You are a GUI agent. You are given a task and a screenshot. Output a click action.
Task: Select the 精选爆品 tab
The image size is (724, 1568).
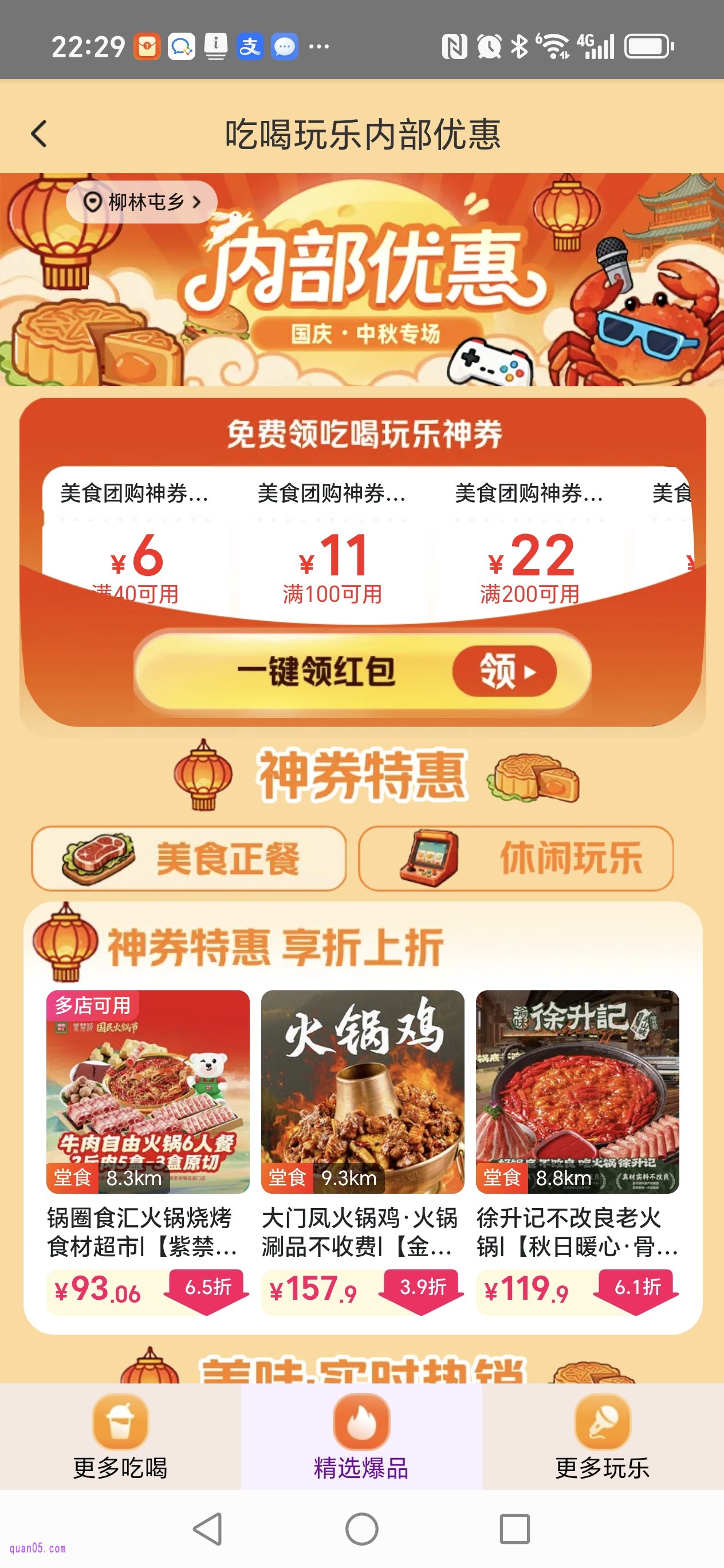pos(361,1438)
